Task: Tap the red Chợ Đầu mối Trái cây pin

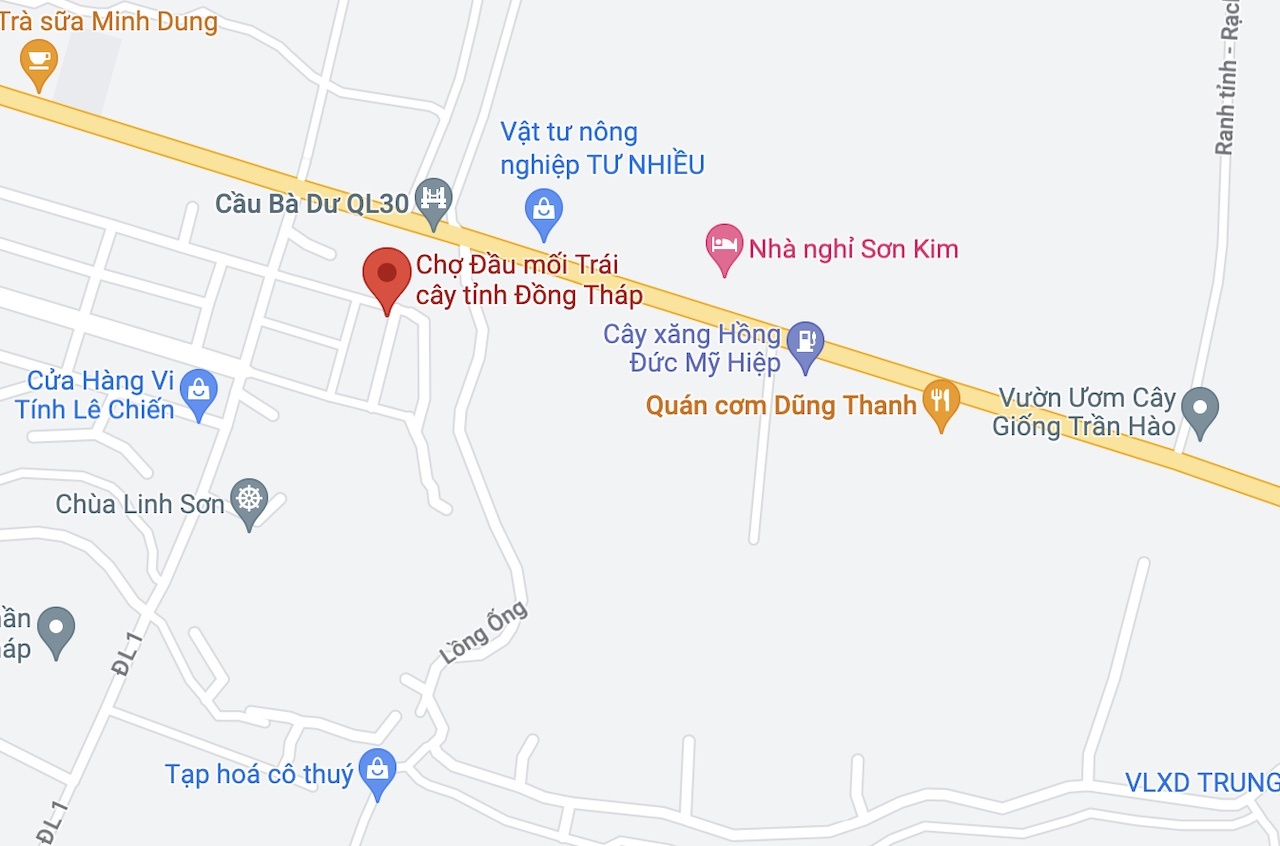Action: click(x=387, y=275)
